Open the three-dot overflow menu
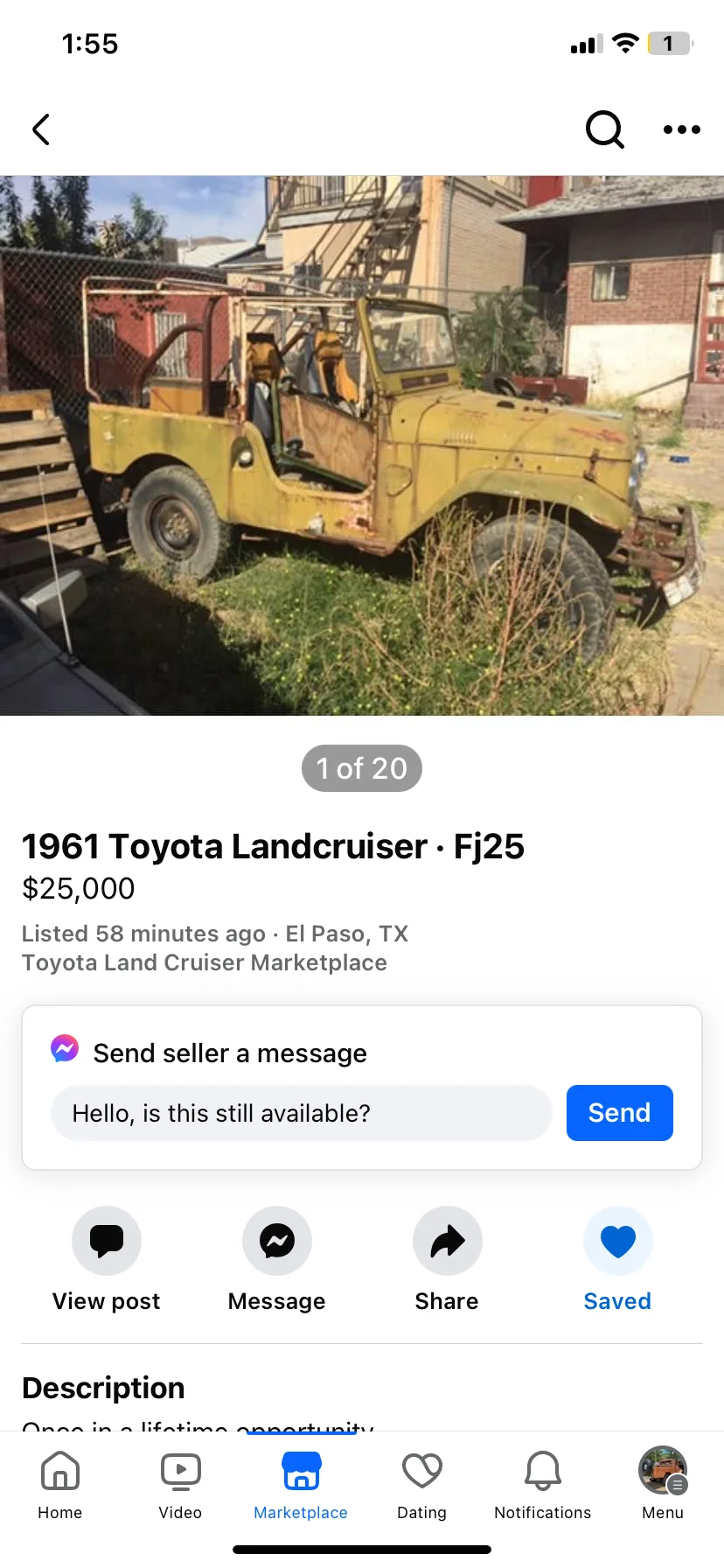 click(681, 129)
